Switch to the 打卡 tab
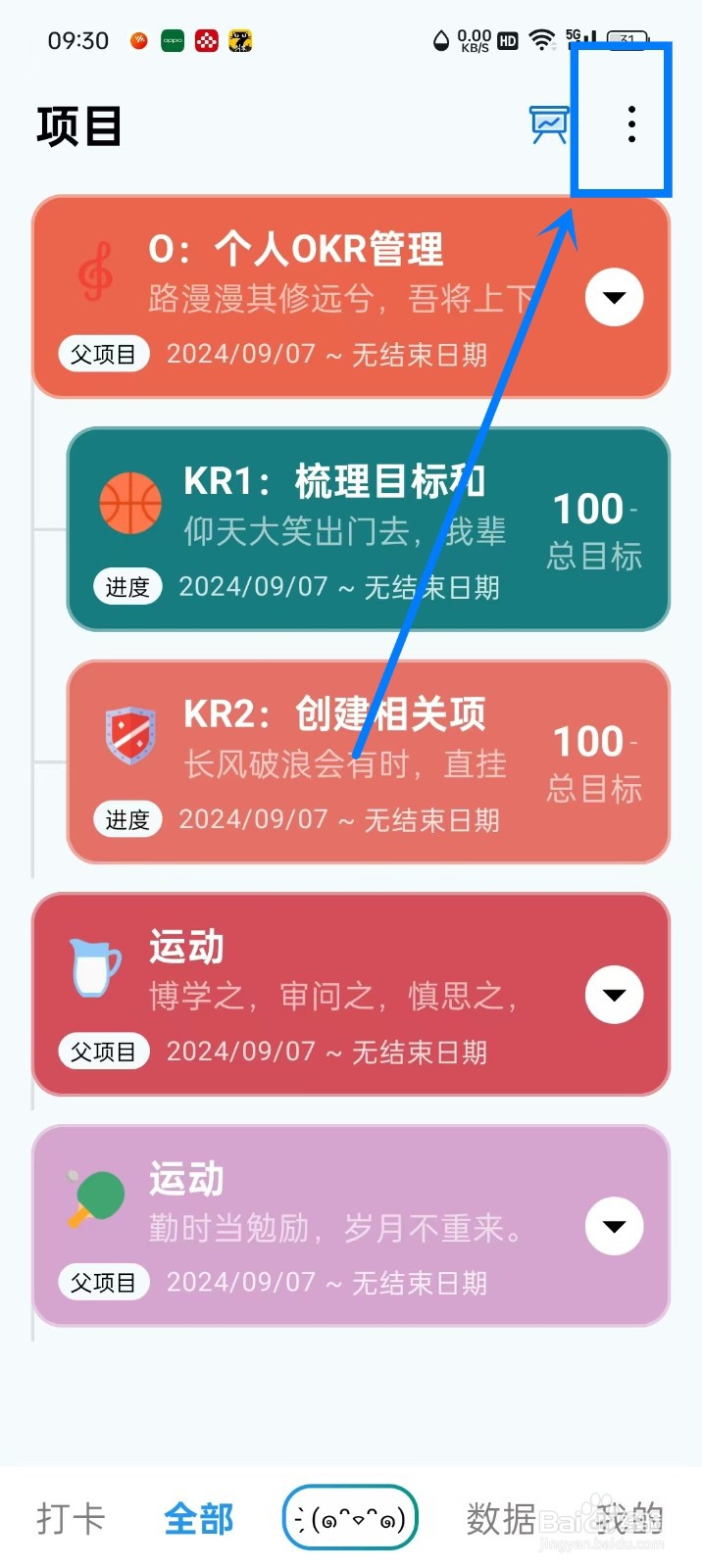This screenshot has width=702, height=1568. click(x=71, y=1519)
